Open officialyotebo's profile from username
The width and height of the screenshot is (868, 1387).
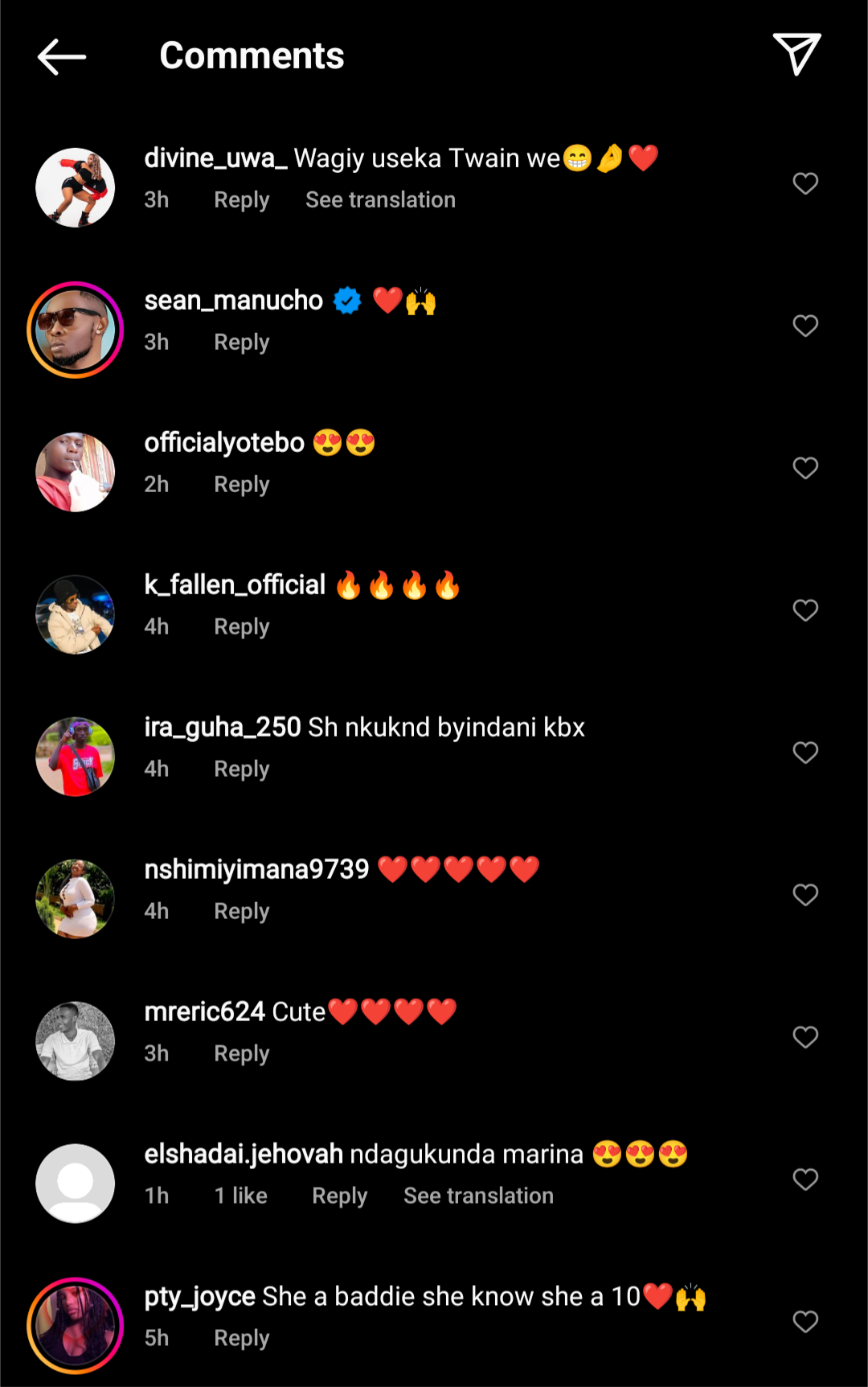click(224, 443)
